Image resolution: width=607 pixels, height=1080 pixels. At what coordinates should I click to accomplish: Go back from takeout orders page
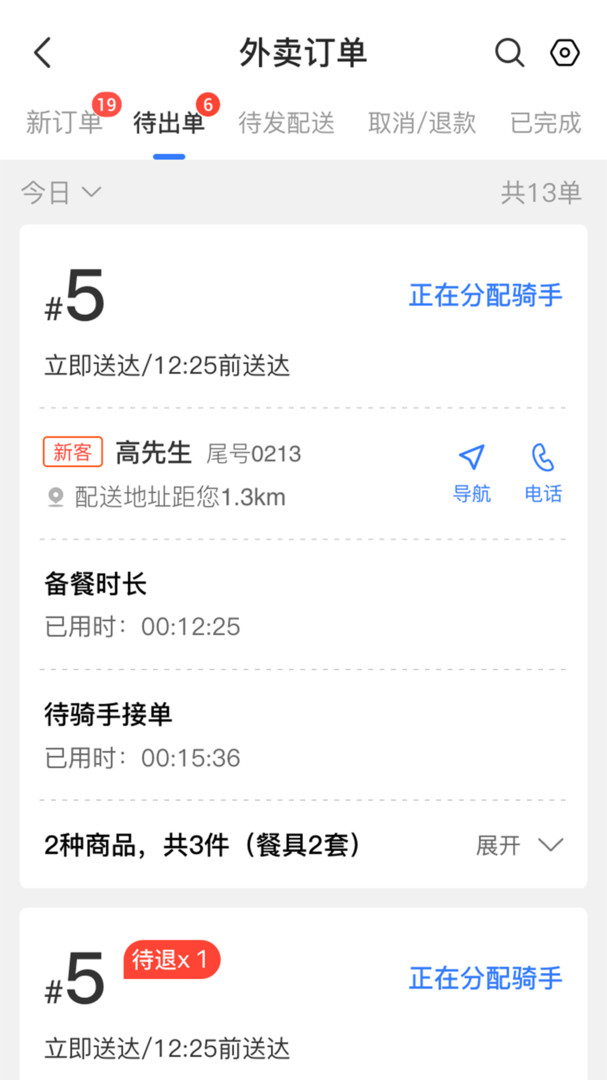(x=42, y=52)
